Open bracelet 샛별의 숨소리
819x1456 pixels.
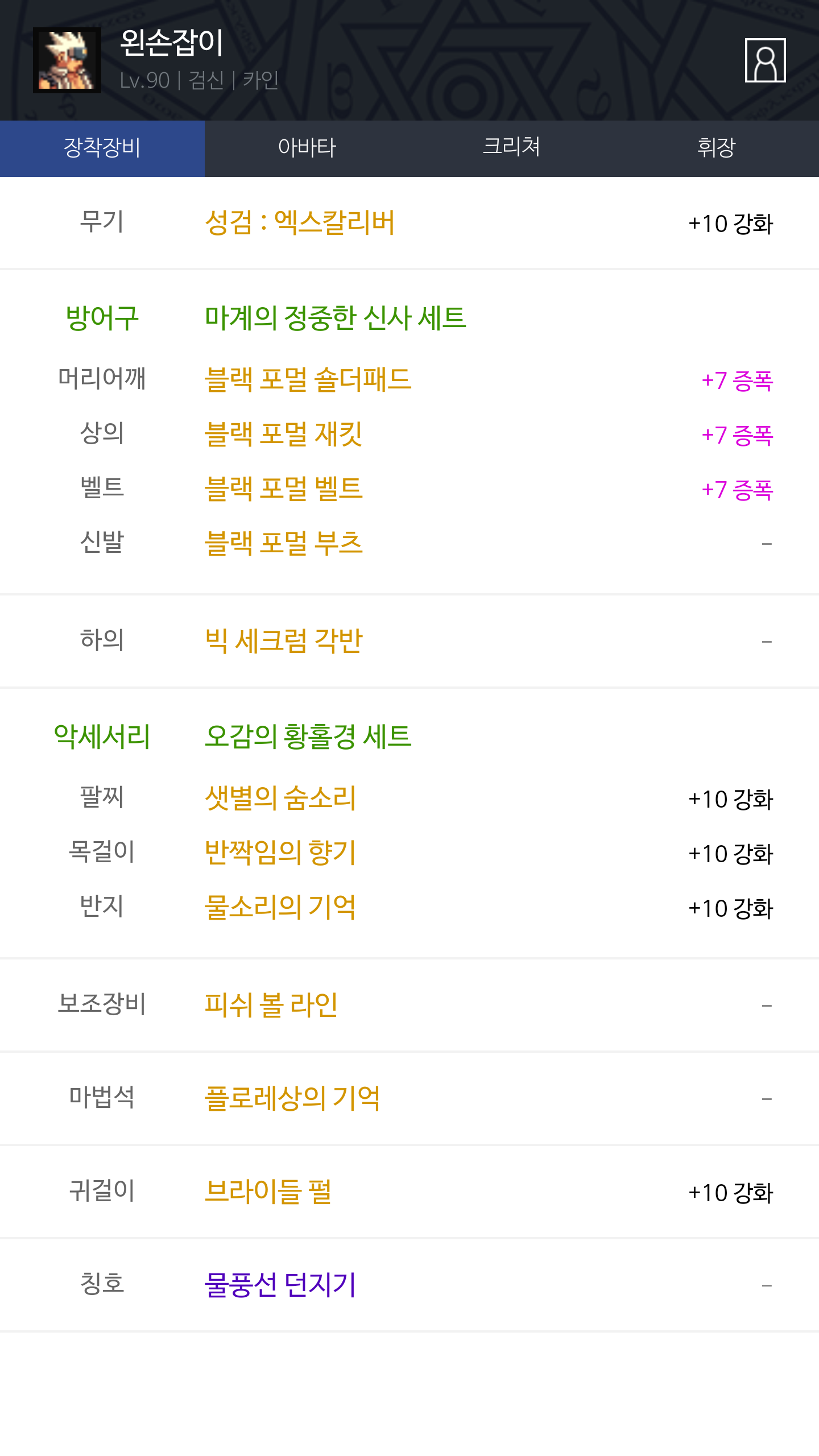(x=280, y=798)
